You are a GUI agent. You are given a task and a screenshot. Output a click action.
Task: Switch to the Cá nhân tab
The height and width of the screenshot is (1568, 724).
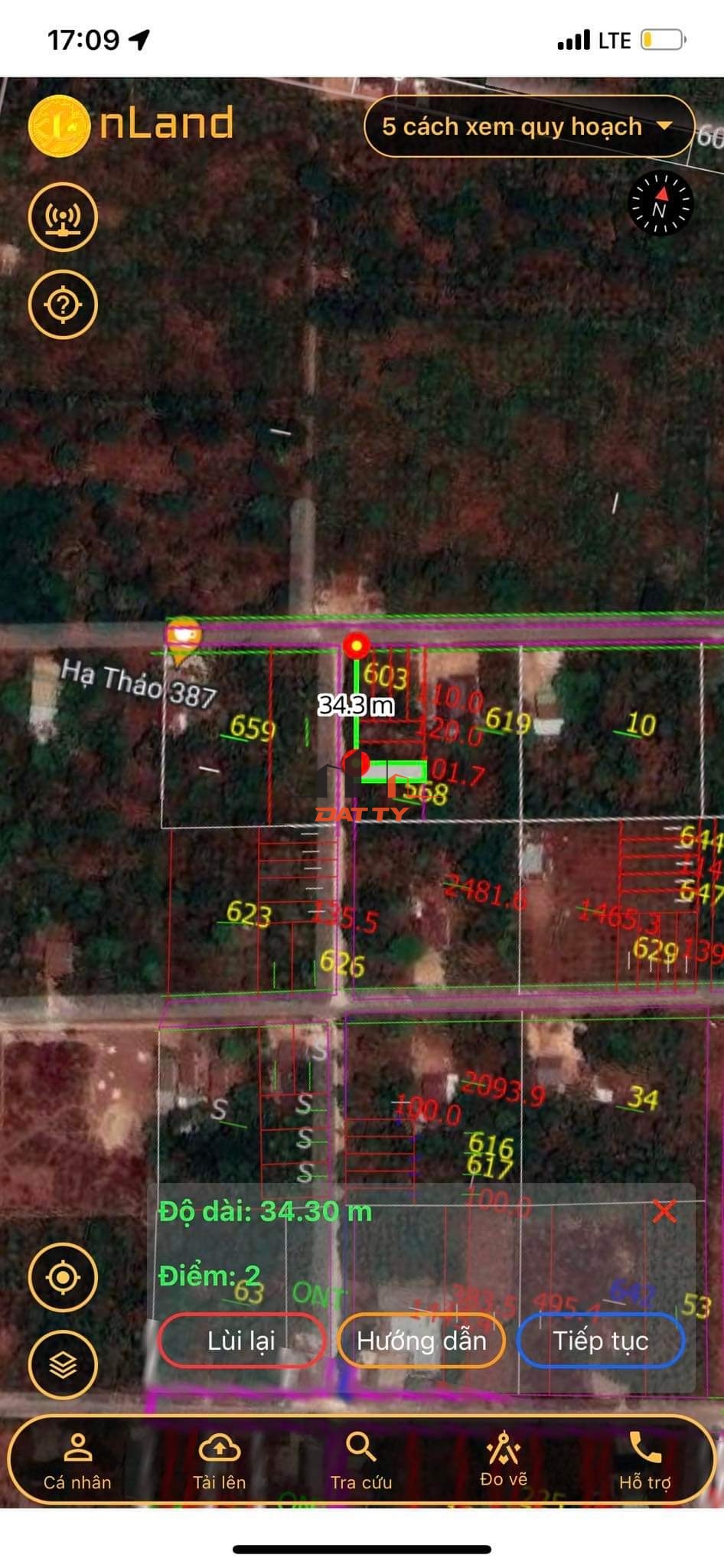coord(77,1462)
